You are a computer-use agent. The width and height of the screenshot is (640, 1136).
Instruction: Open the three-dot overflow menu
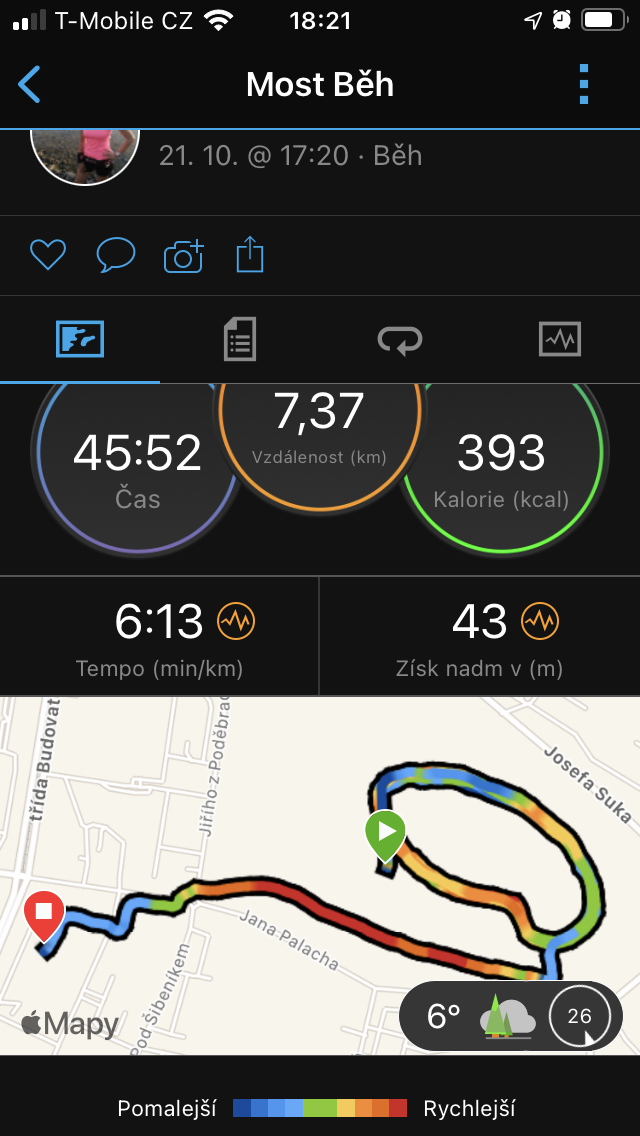point(584,85)
